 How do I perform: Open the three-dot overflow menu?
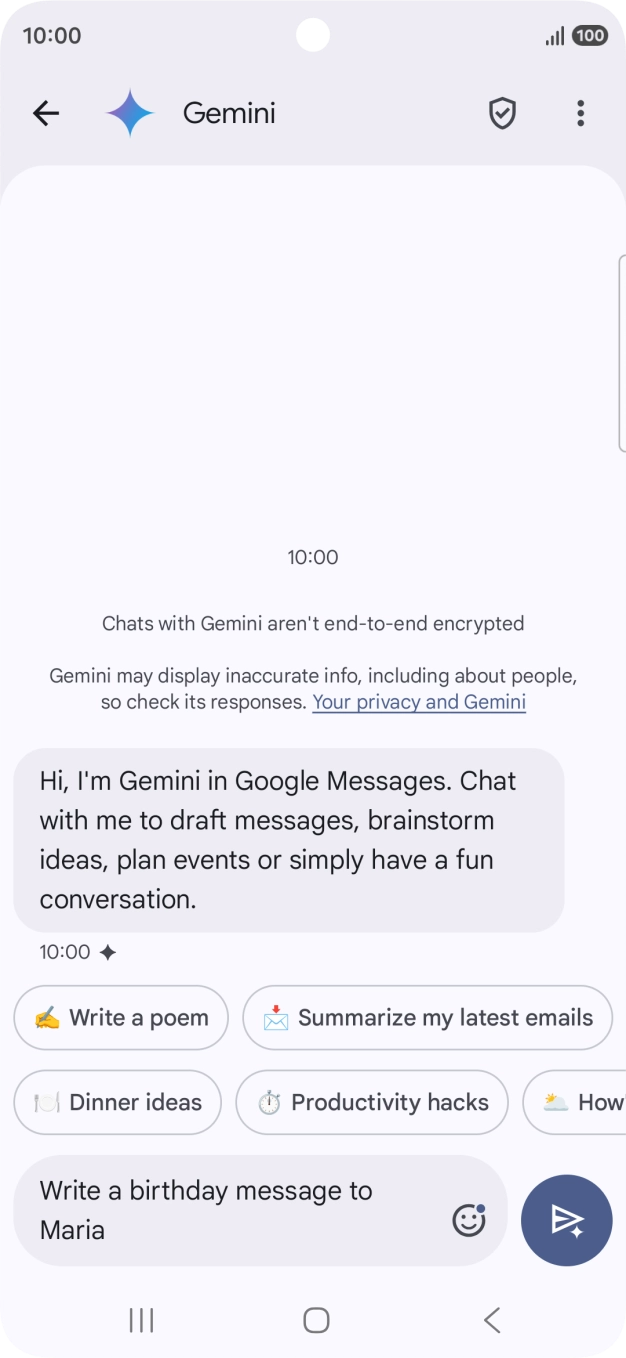(x=580, y=114)
